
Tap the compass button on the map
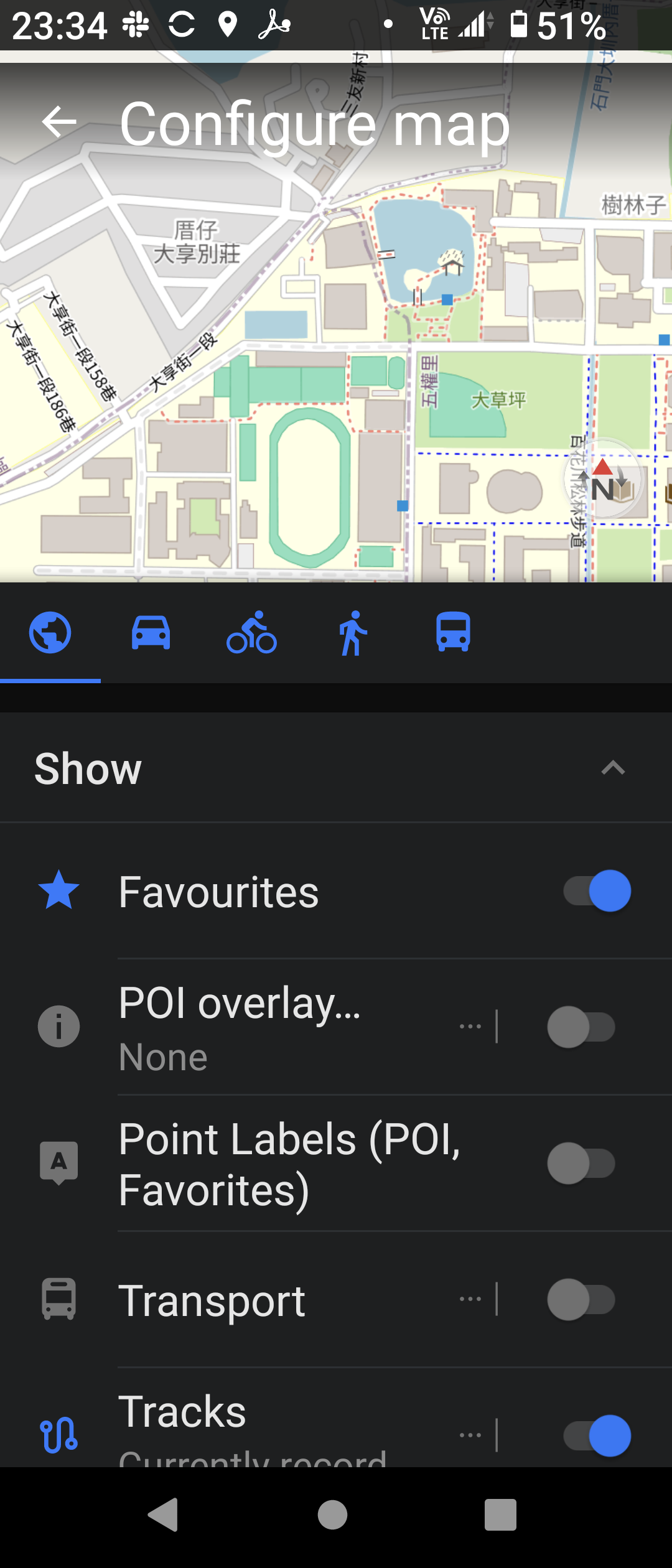point(602,479)
